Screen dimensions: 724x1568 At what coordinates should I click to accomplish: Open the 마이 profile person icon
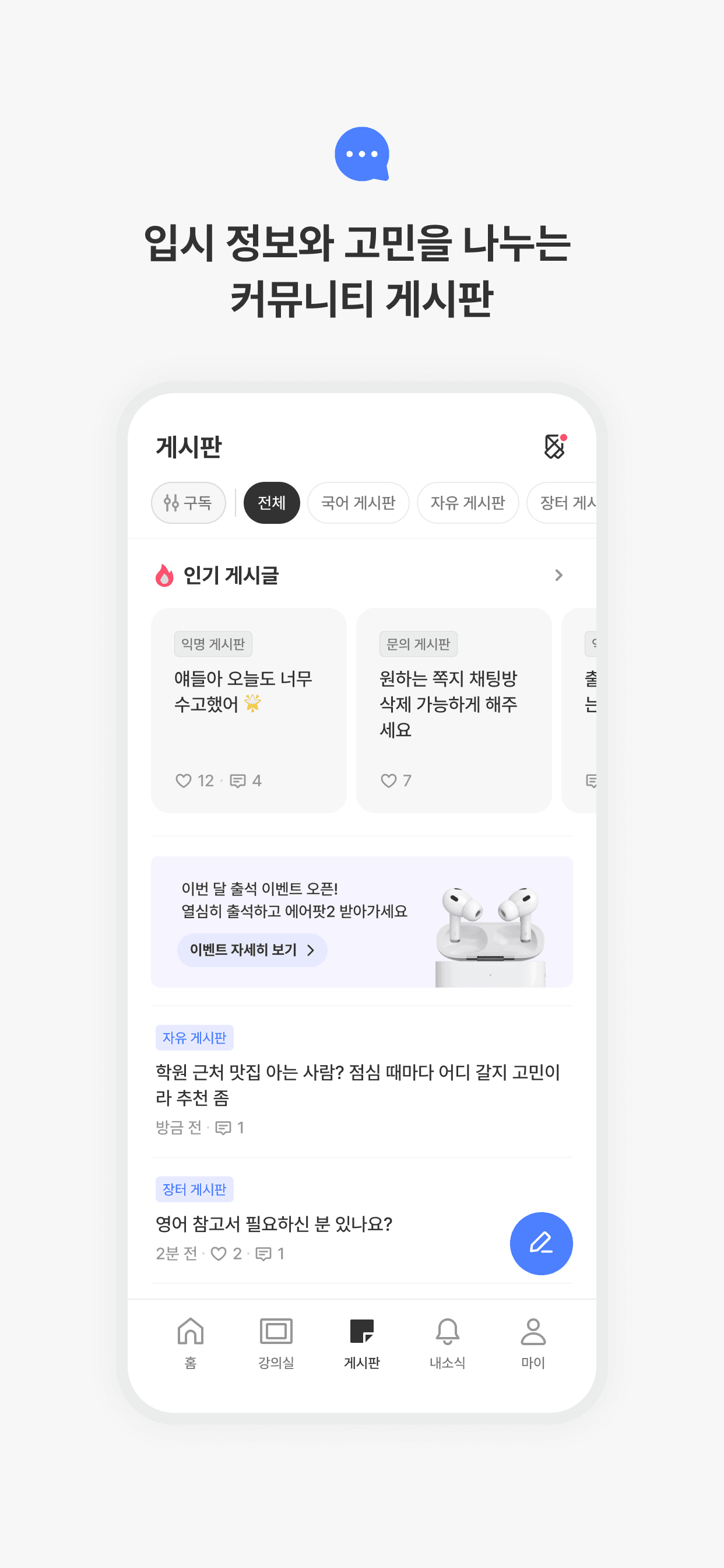point(533,1331)
